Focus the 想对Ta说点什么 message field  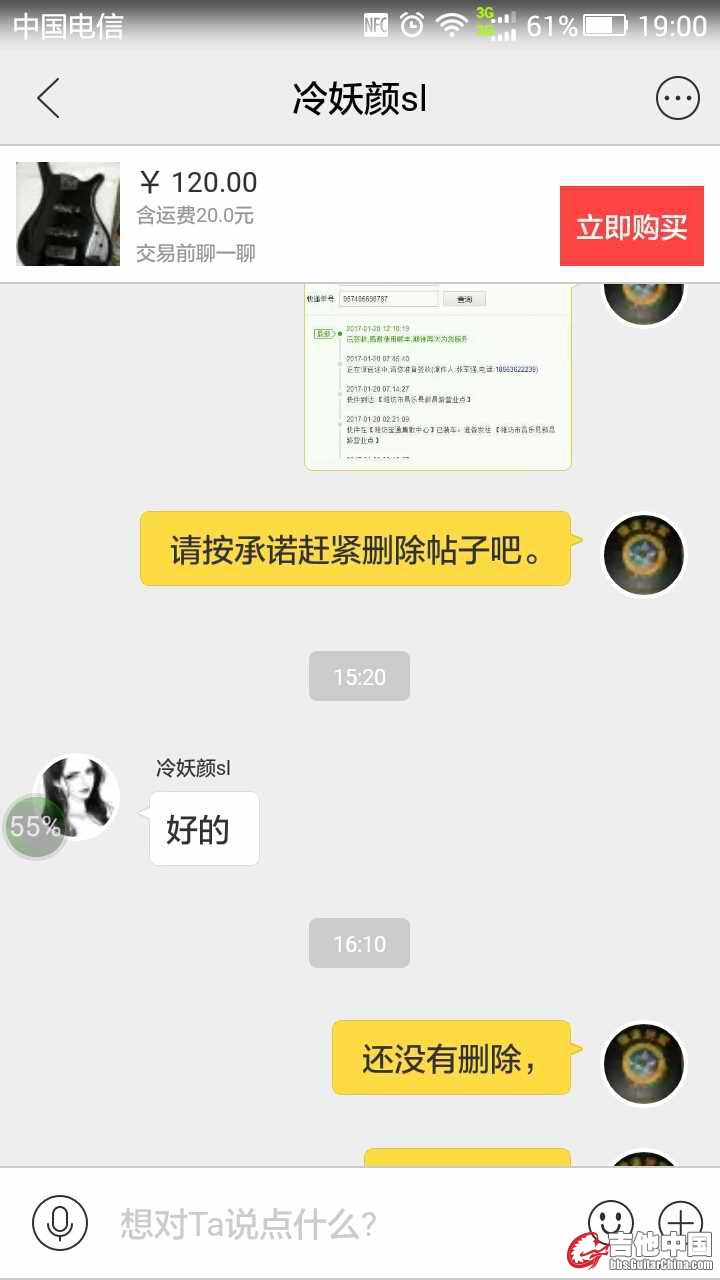click(330, 1222)
